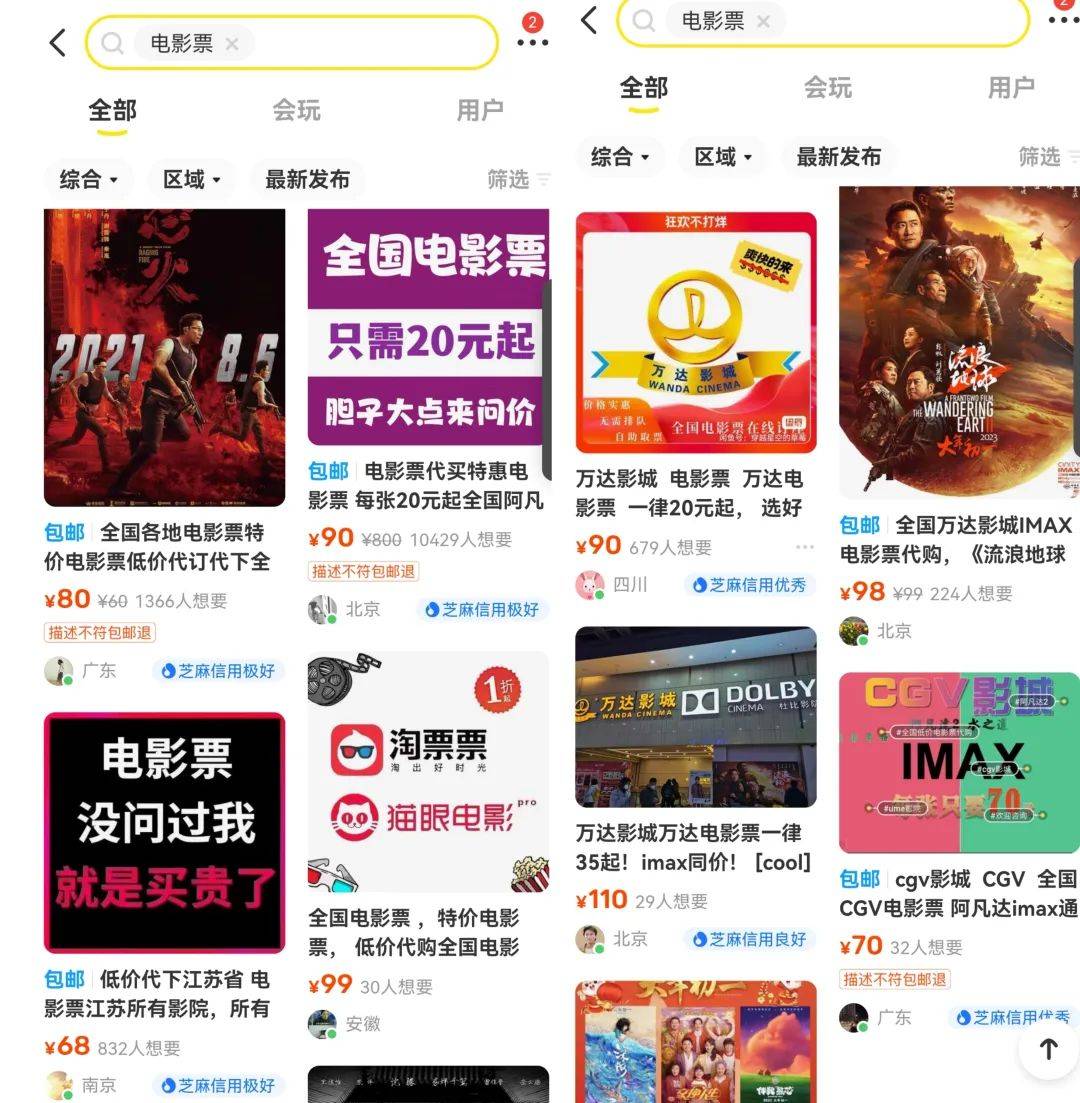The height and width of the screenshot is (1103, 1080).
Task: Click the pig location icon beside 四川
Action: click(592, 585)
